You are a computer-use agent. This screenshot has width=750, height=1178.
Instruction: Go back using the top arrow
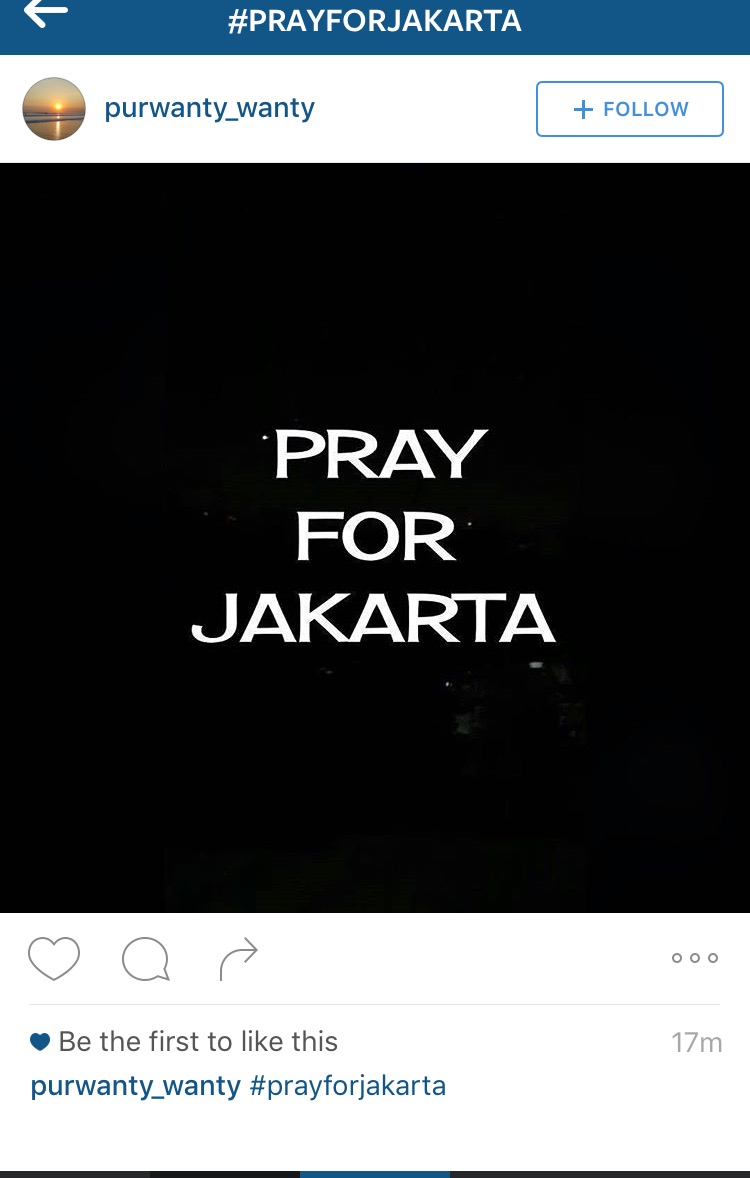46,14
